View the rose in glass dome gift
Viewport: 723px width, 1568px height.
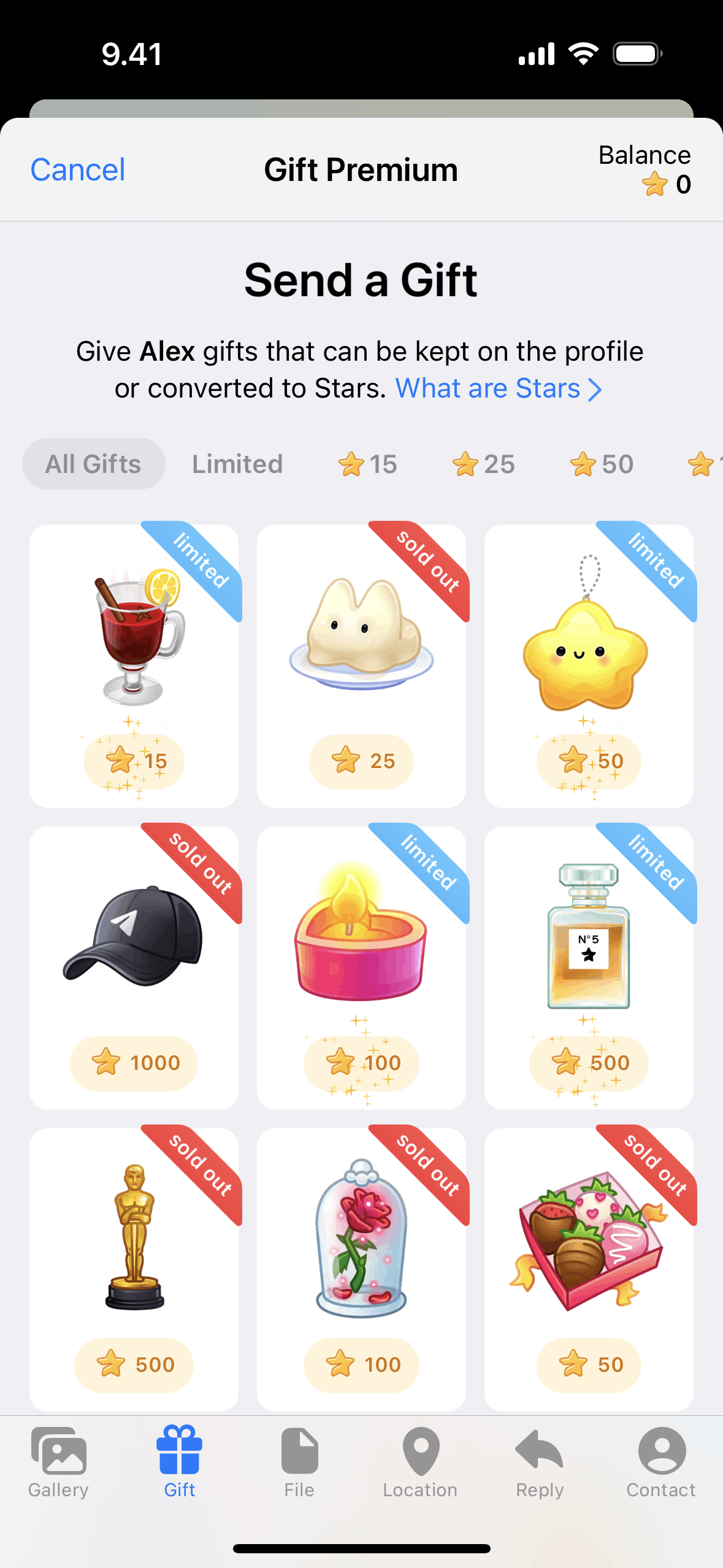tap(361, 1269)
